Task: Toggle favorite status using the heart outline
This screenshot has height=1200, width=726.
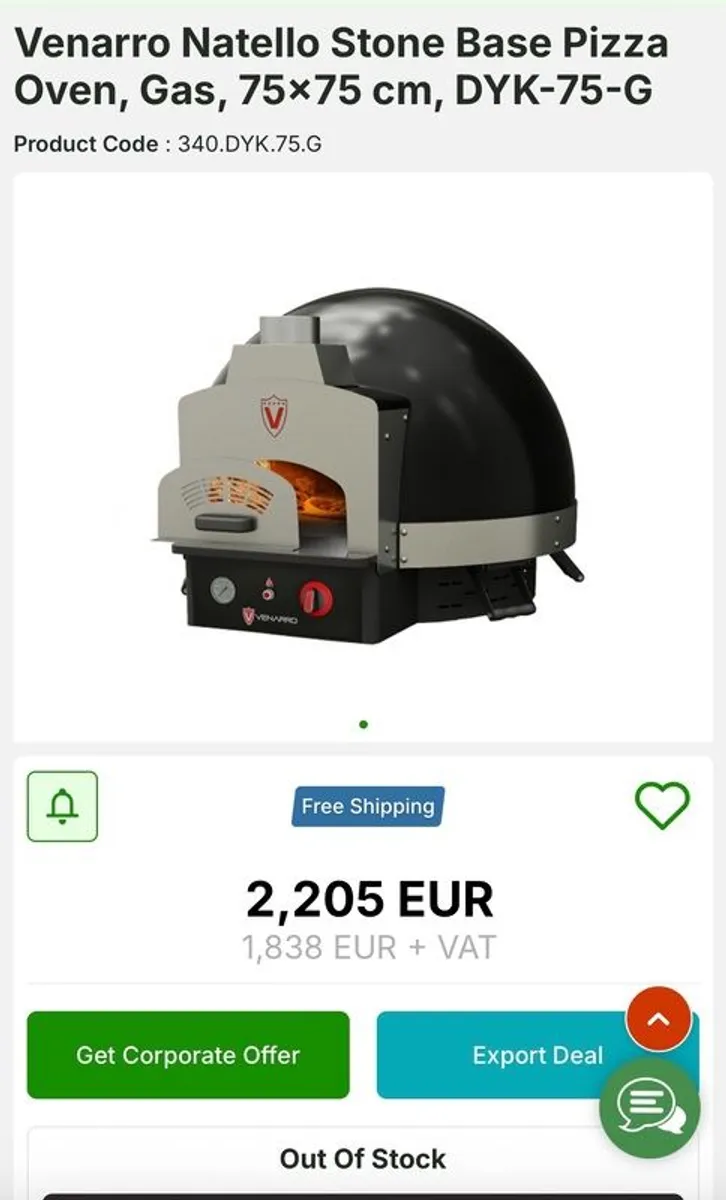Action: pyautogui.click(x=663, y=805)
